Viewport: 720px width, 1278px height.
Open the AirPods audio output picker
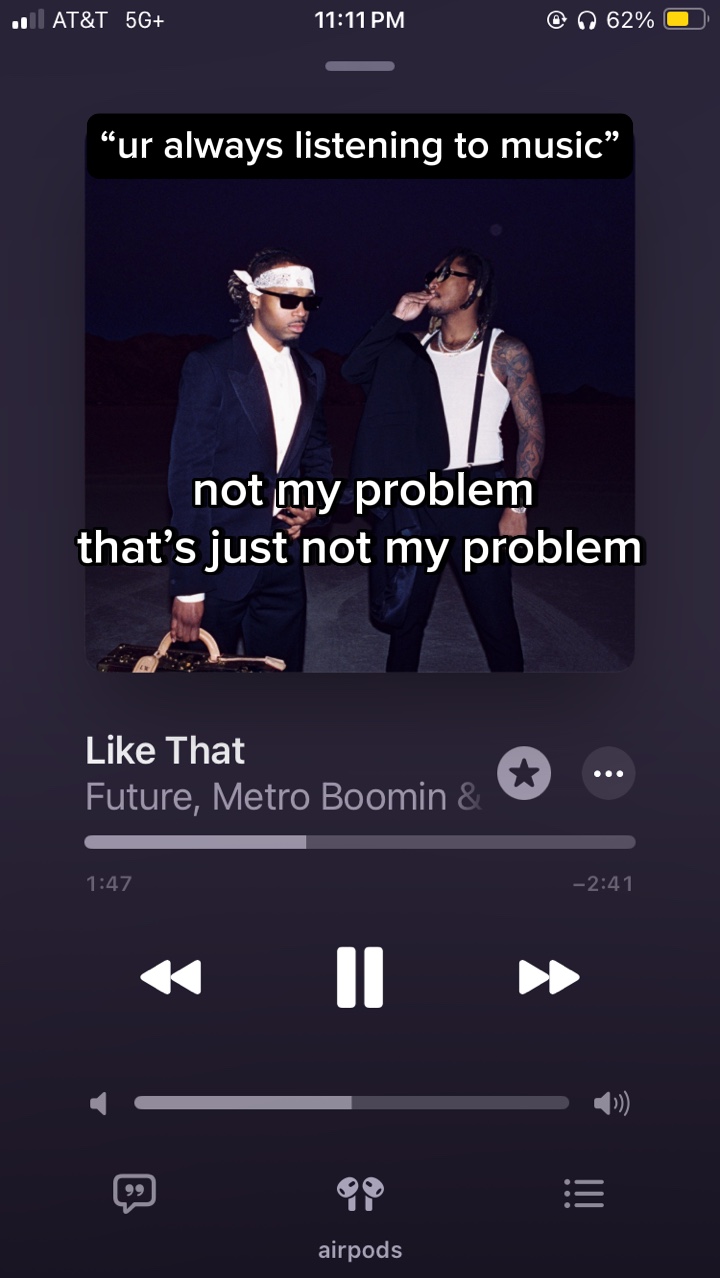click(360, 1193)
